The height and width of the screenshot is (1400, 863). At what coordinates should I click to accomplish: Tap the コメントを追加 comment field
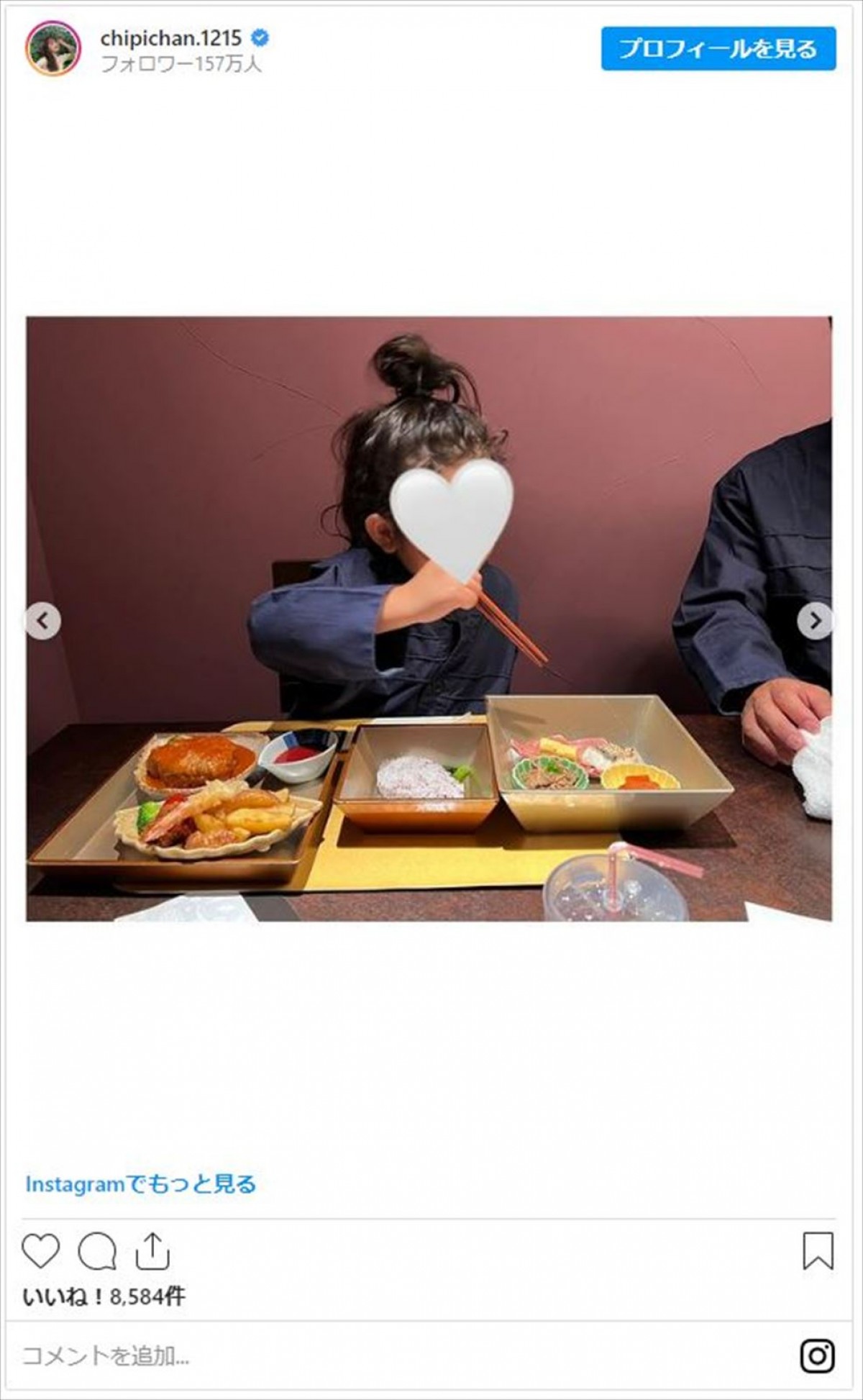tap(106, 1356)
